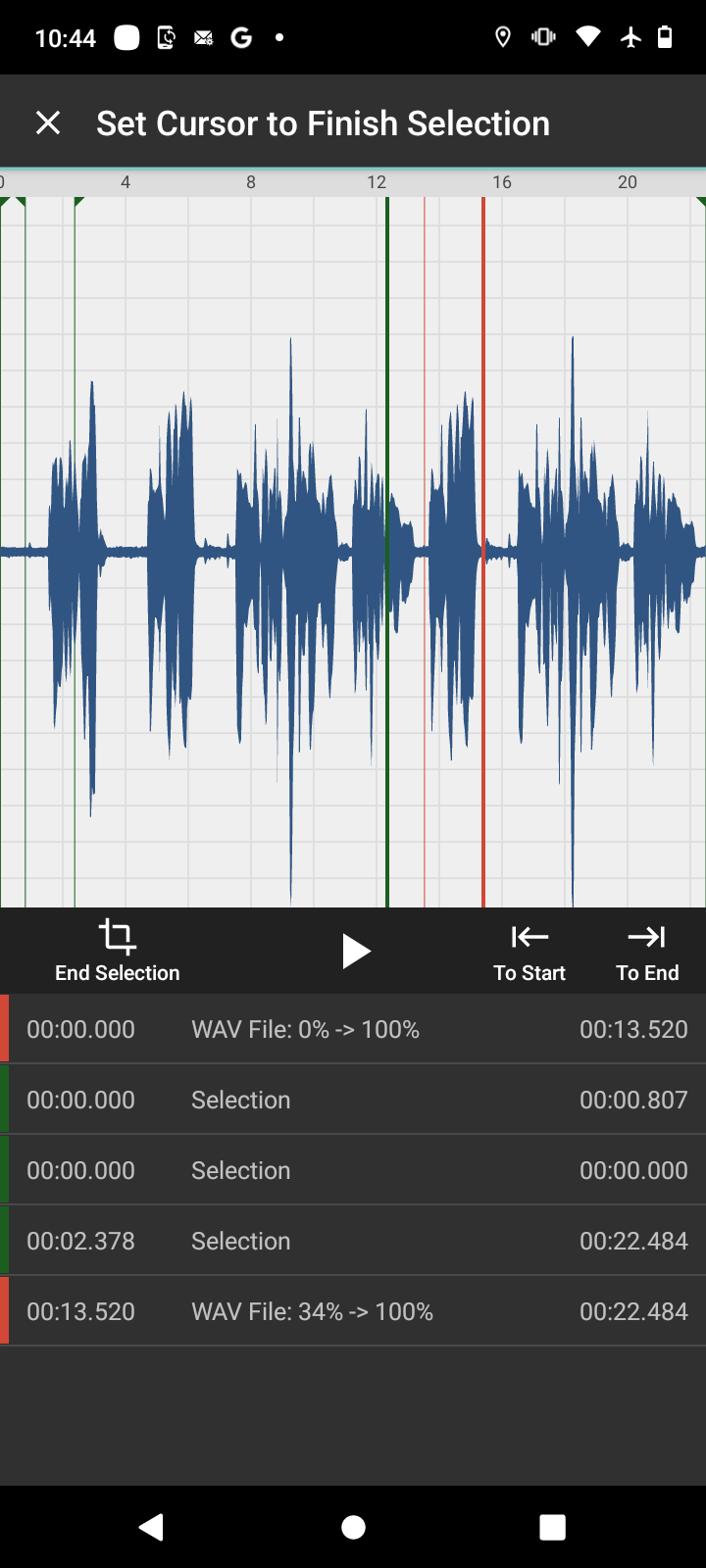Jump cursor To Start
The height and width of the screenshot is (1568, 706).
529,951
